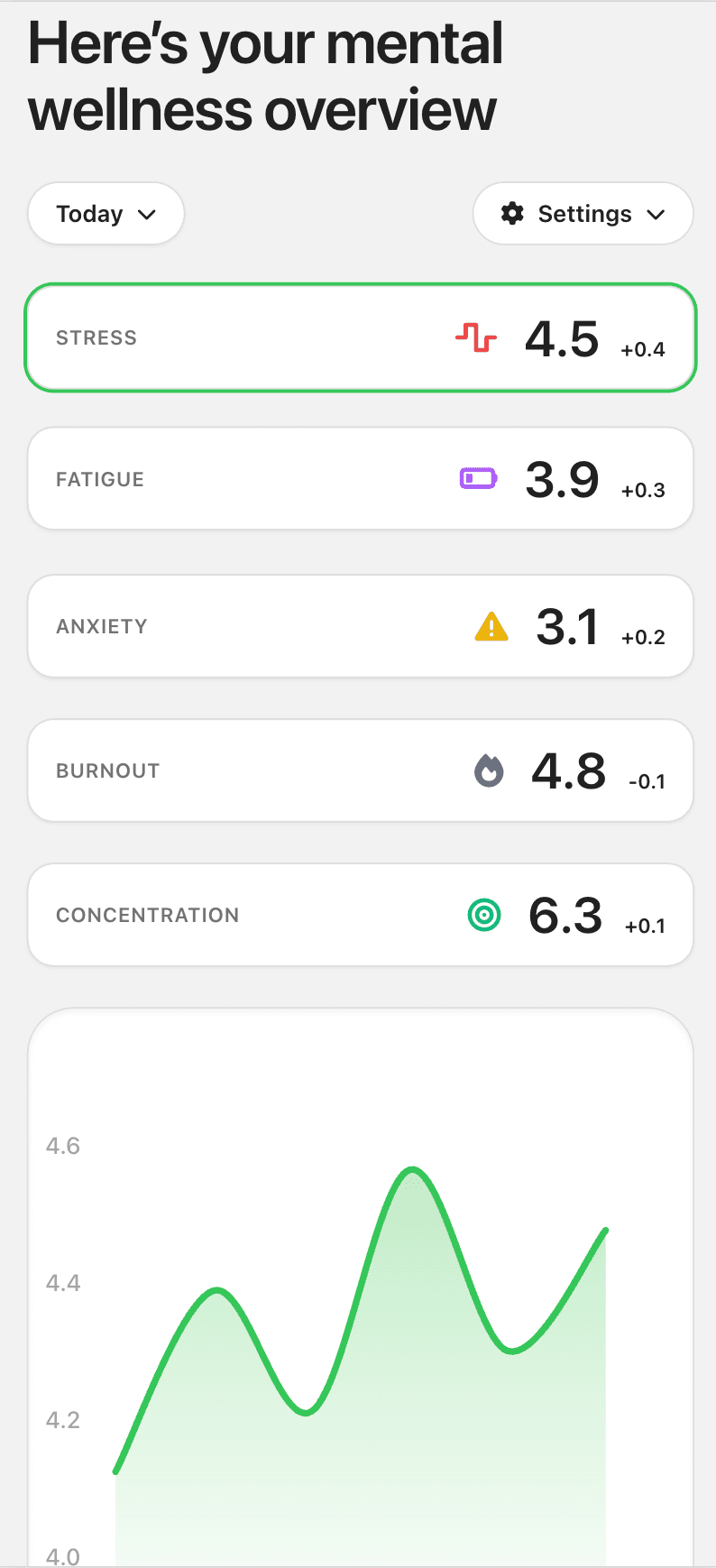The width and height of the screenshot is (716, 1568).
Task: Switch to the Concentration metric view
Action: 271,915
